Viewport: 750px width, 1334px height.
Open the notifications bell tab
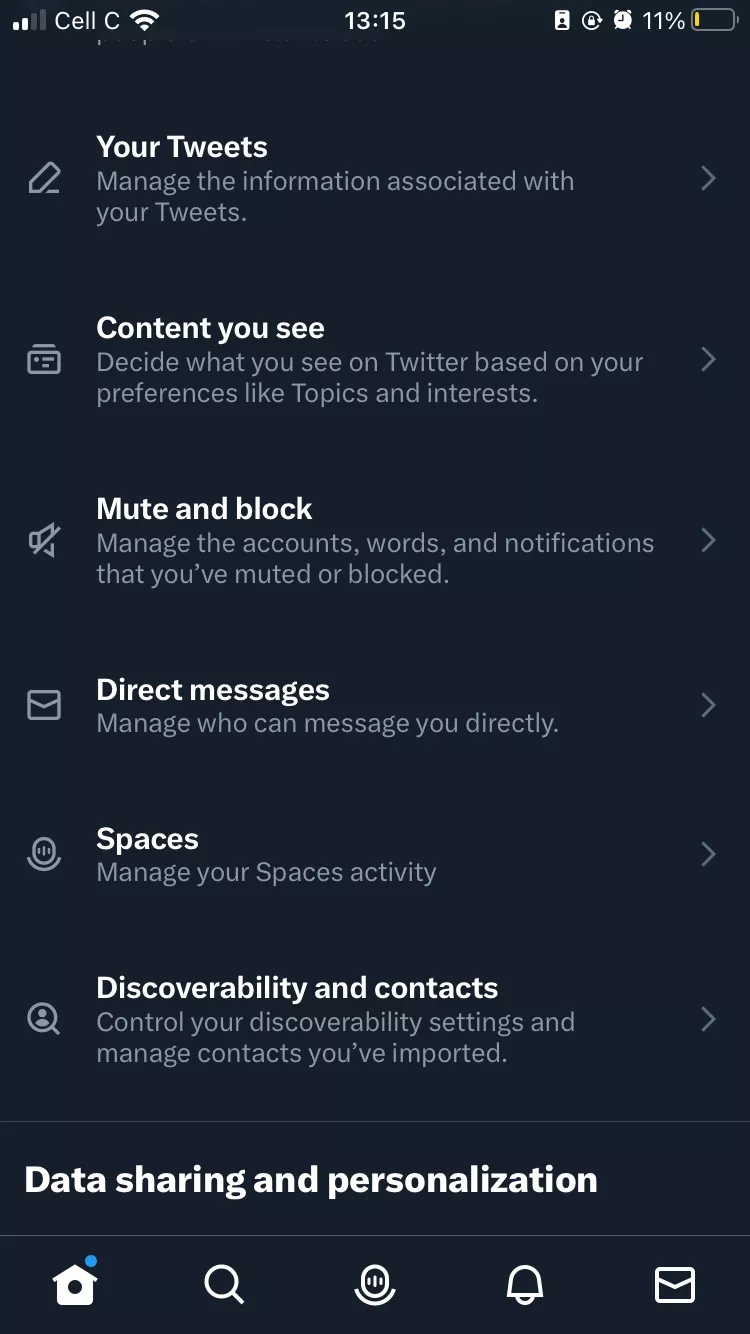(x=525, y=1284)
